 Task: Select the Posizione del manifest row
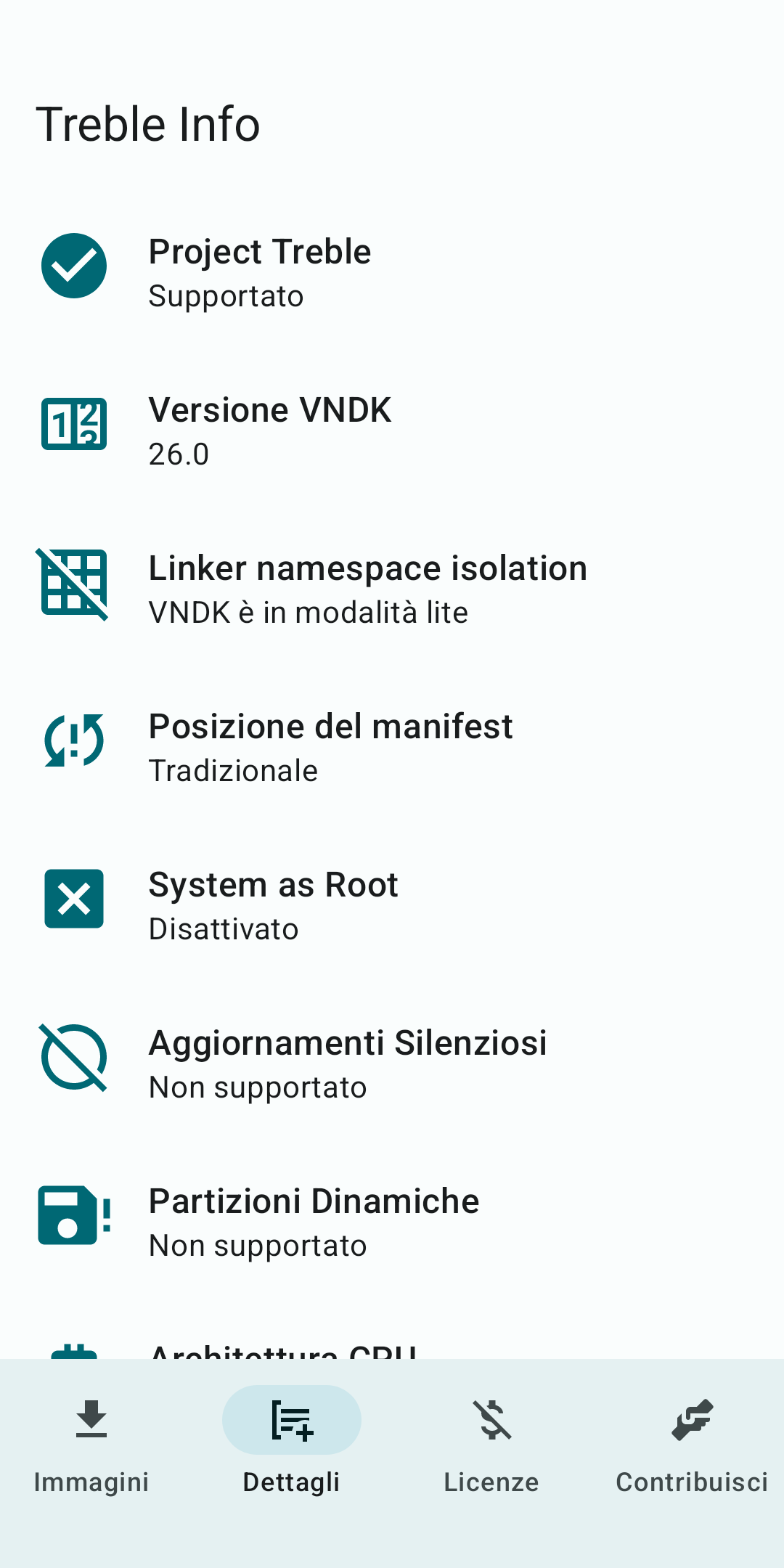(x=392, y=746)
